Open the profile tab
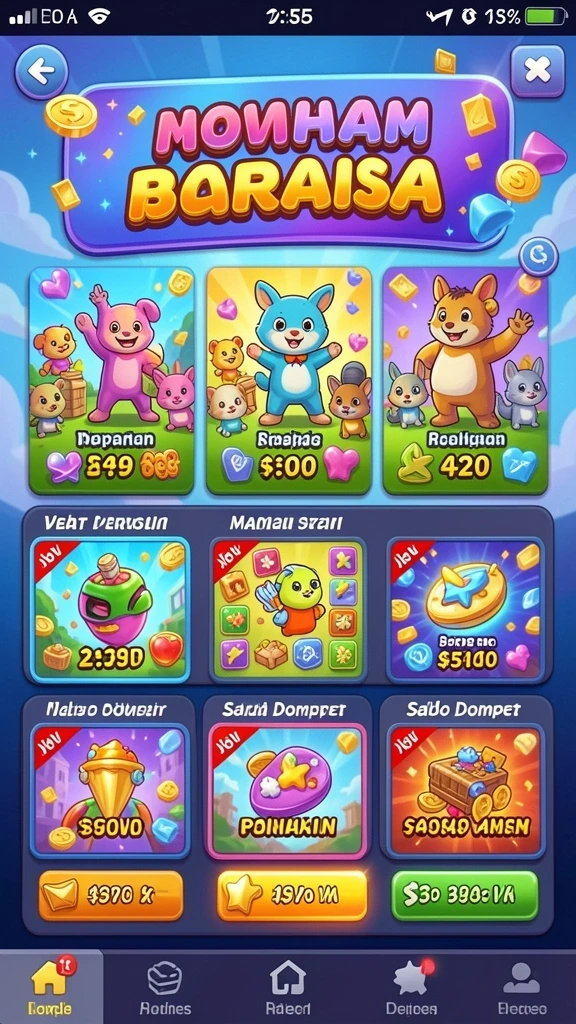 (521, 987)
